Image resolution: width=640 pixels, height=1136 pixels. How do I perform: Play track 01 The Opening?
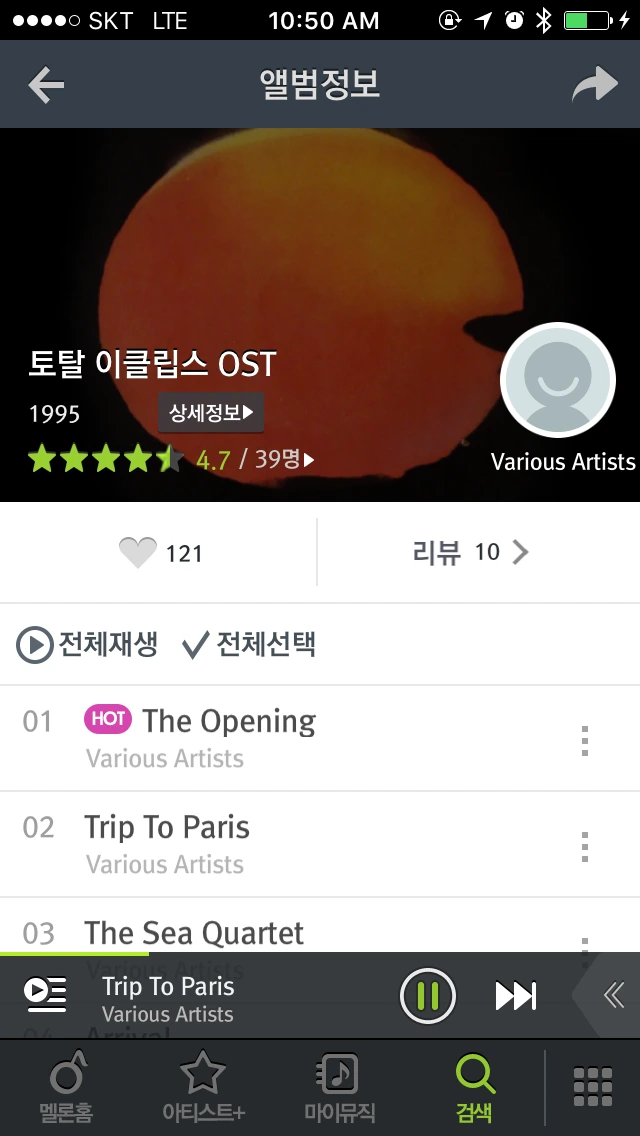[228, 721]
